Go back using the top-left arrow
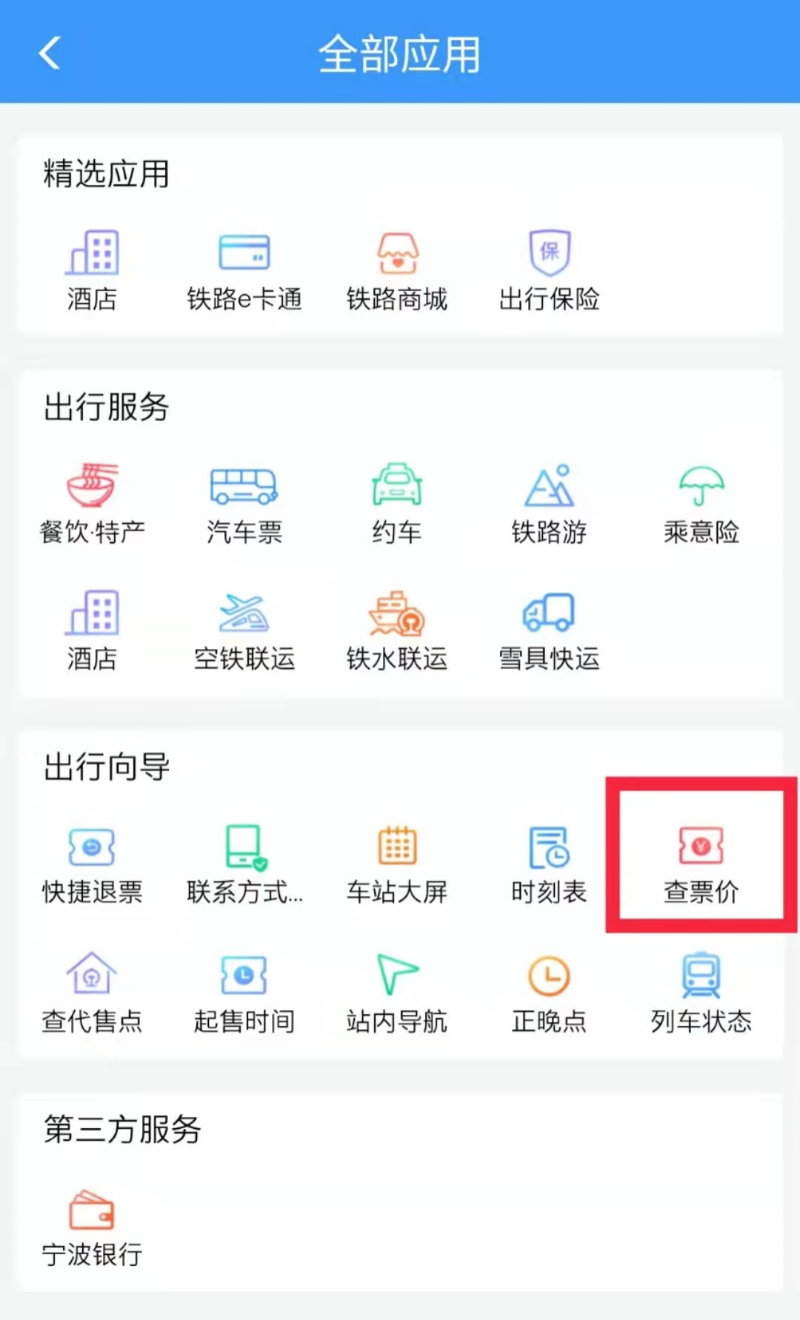This screenshot has width=800, height=1320. [50, 53]
